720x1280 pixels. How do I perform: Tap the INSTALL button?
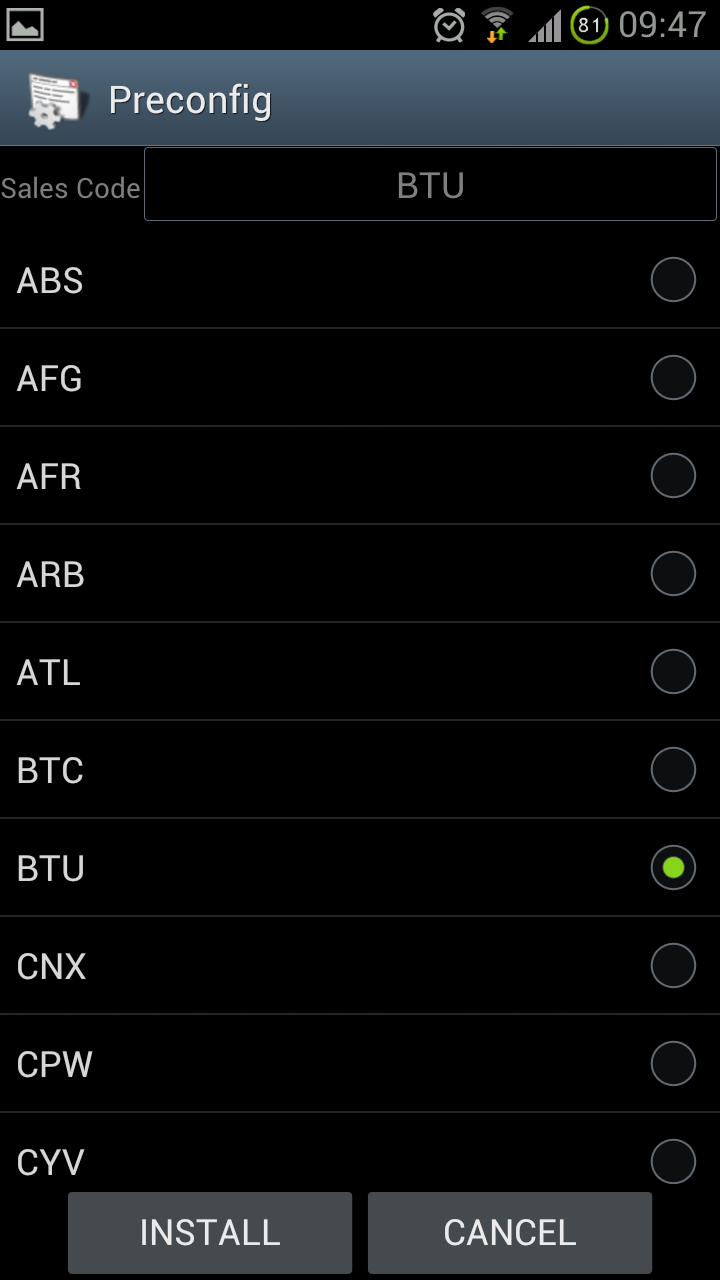click(x=210, y=1232)
